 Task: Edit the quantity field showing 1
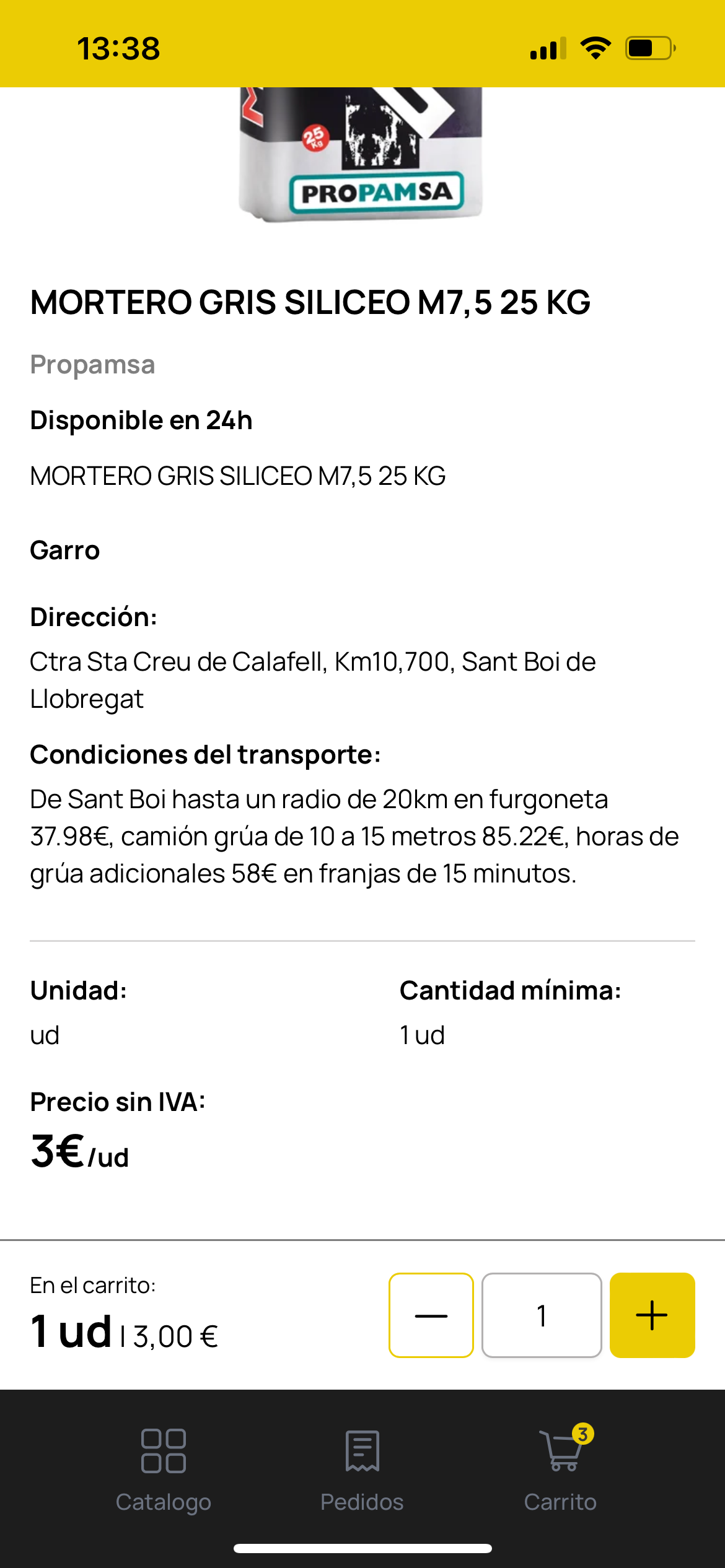(x=542, y=1315)
